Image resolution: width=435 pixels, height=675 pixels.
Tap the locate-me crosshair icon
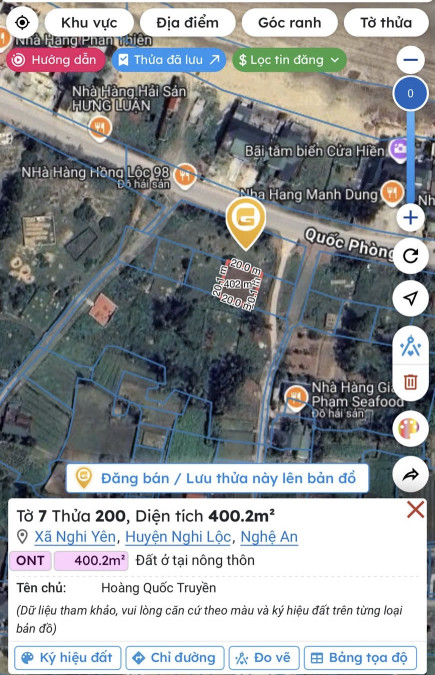[x=22, y=22]
